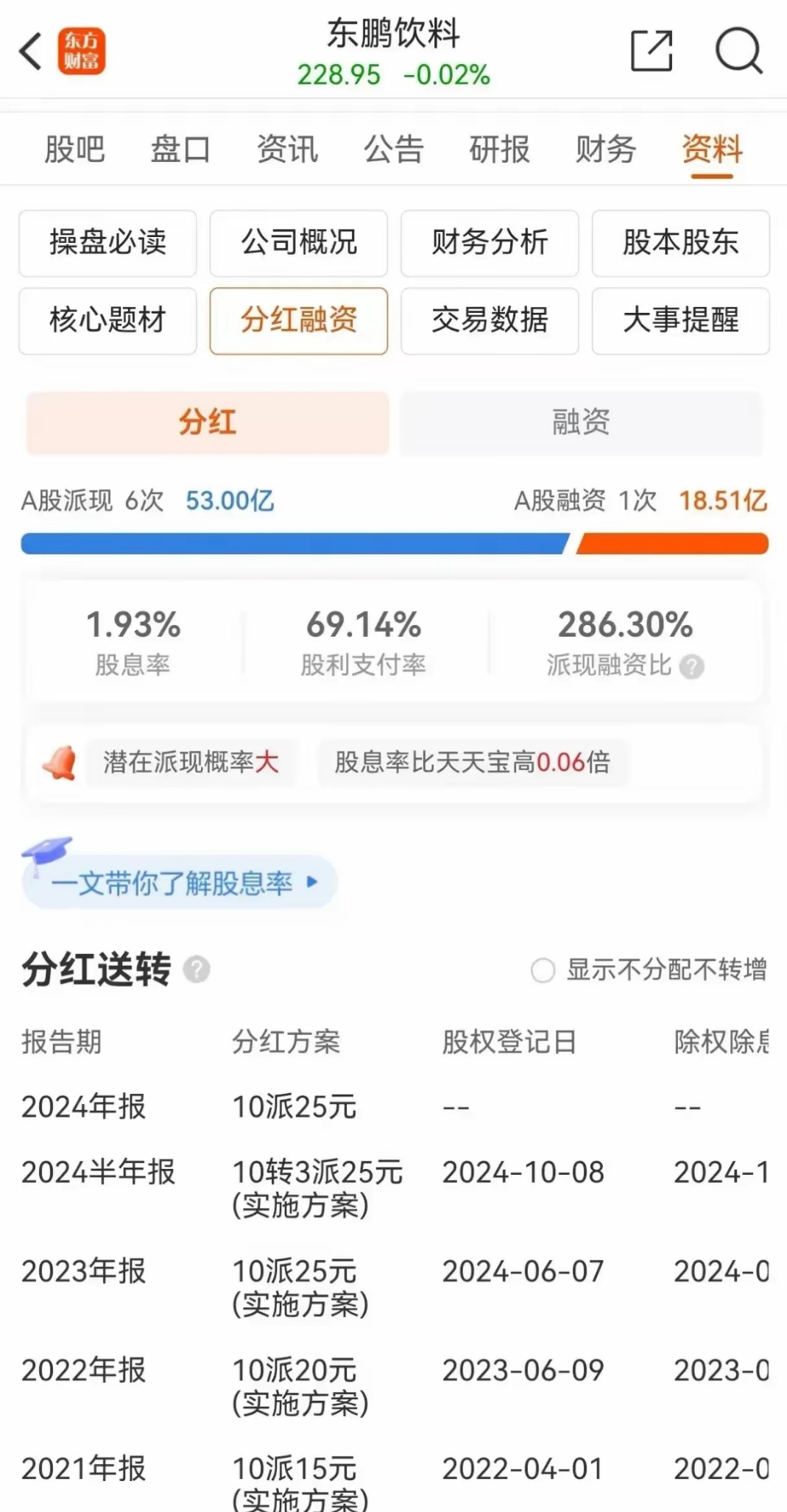Tap the help icon next to 派现融资比

[x=691, y=667]
